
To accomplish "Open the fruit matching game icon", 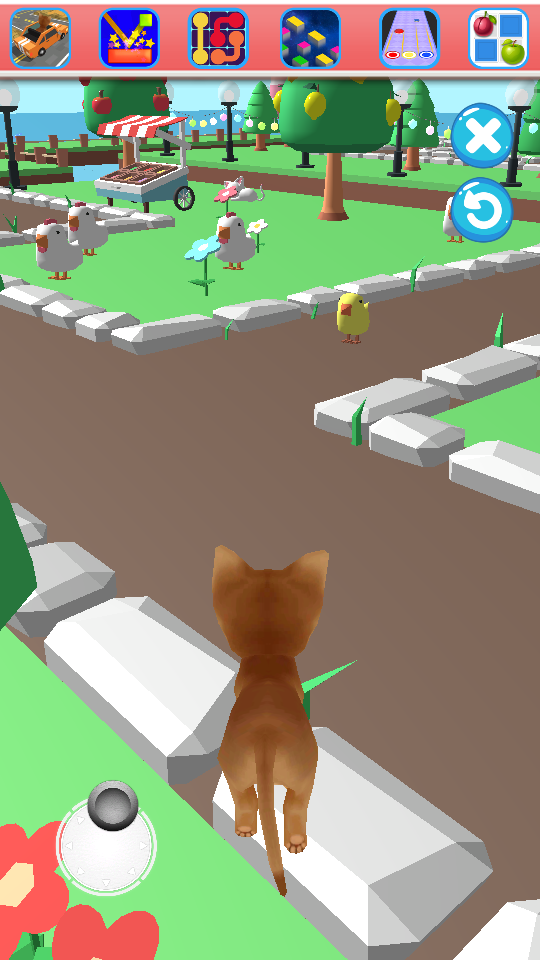I will click(x=498, y=38).
